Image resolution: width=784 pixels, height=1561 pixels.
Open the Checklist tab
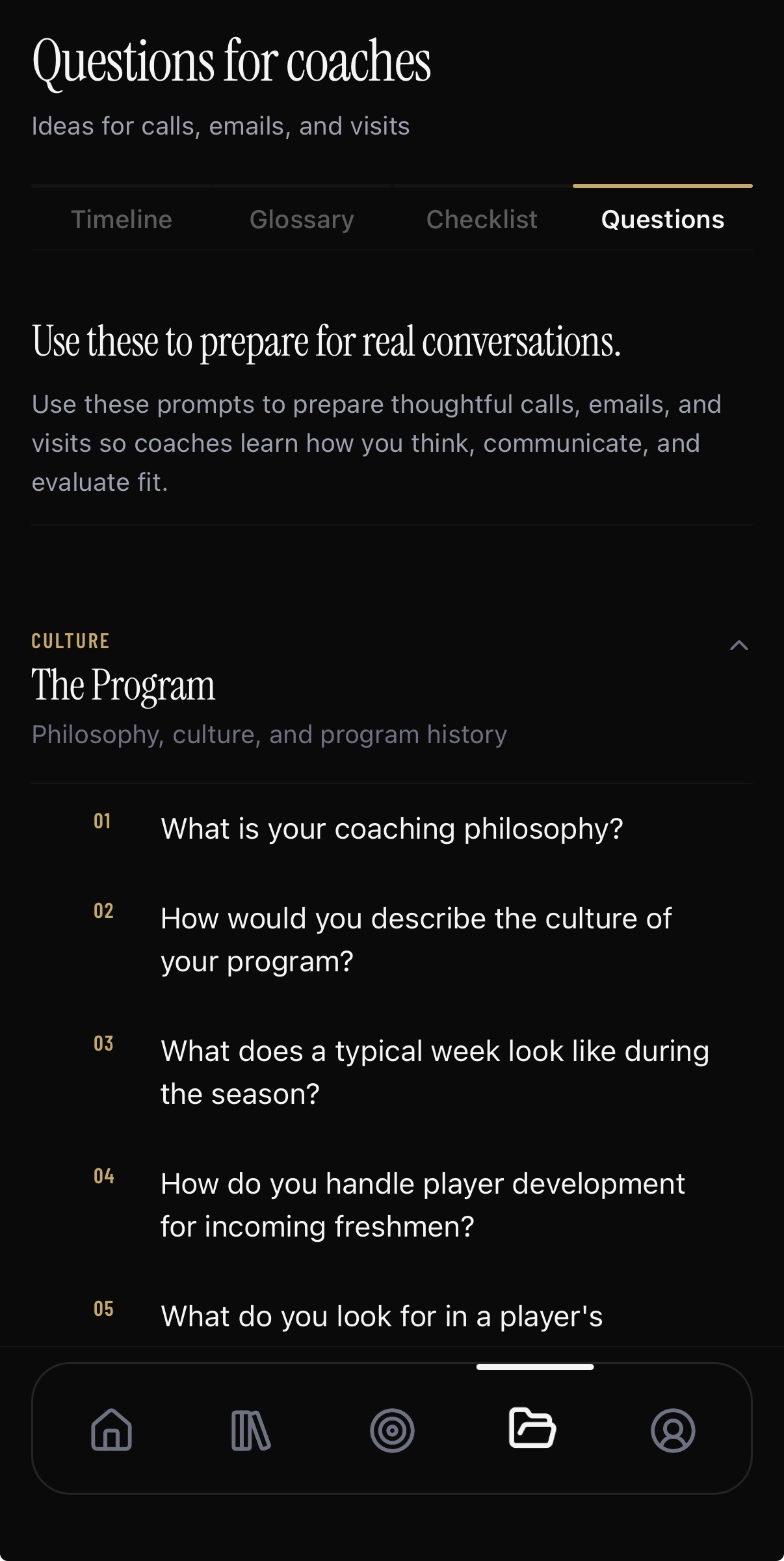pyautogui.click(x=482, y=220)
